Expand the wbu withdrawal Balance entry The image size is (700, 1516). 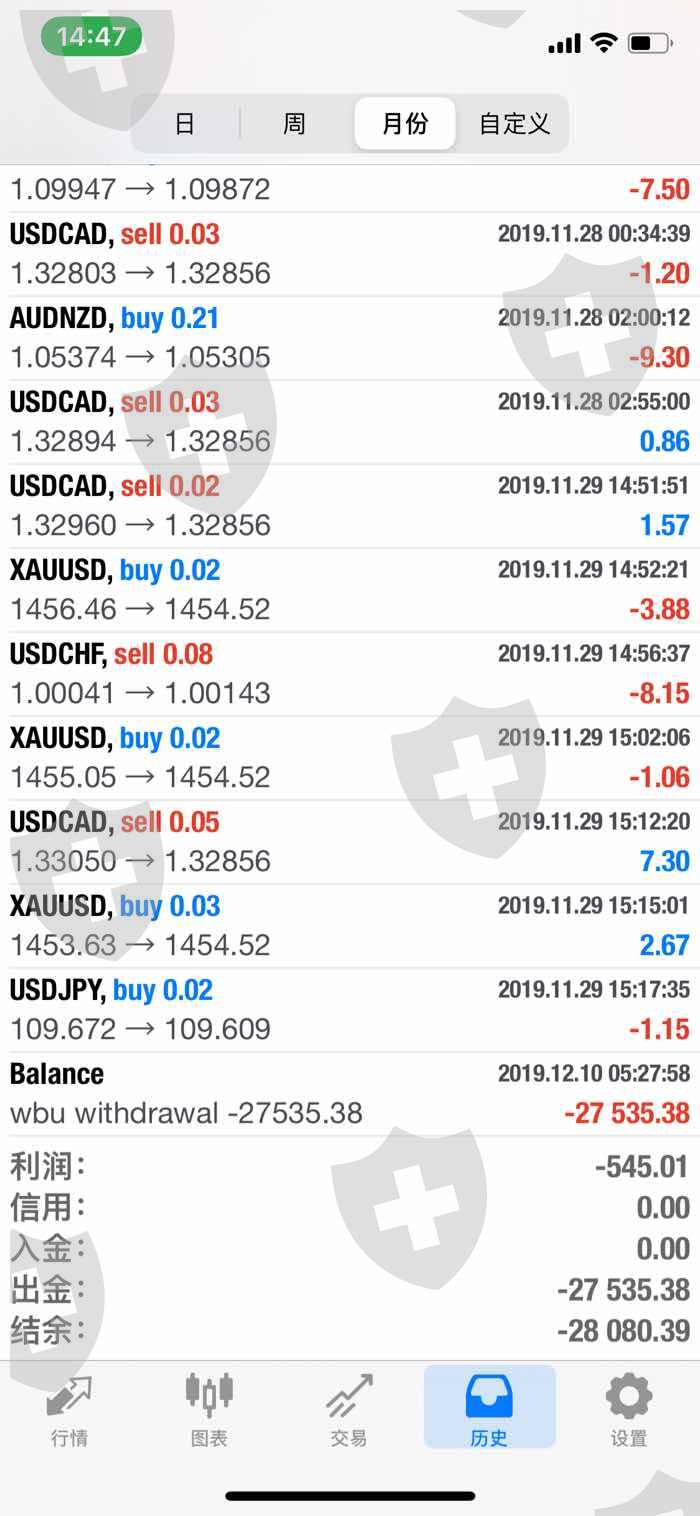[350, 1094]
